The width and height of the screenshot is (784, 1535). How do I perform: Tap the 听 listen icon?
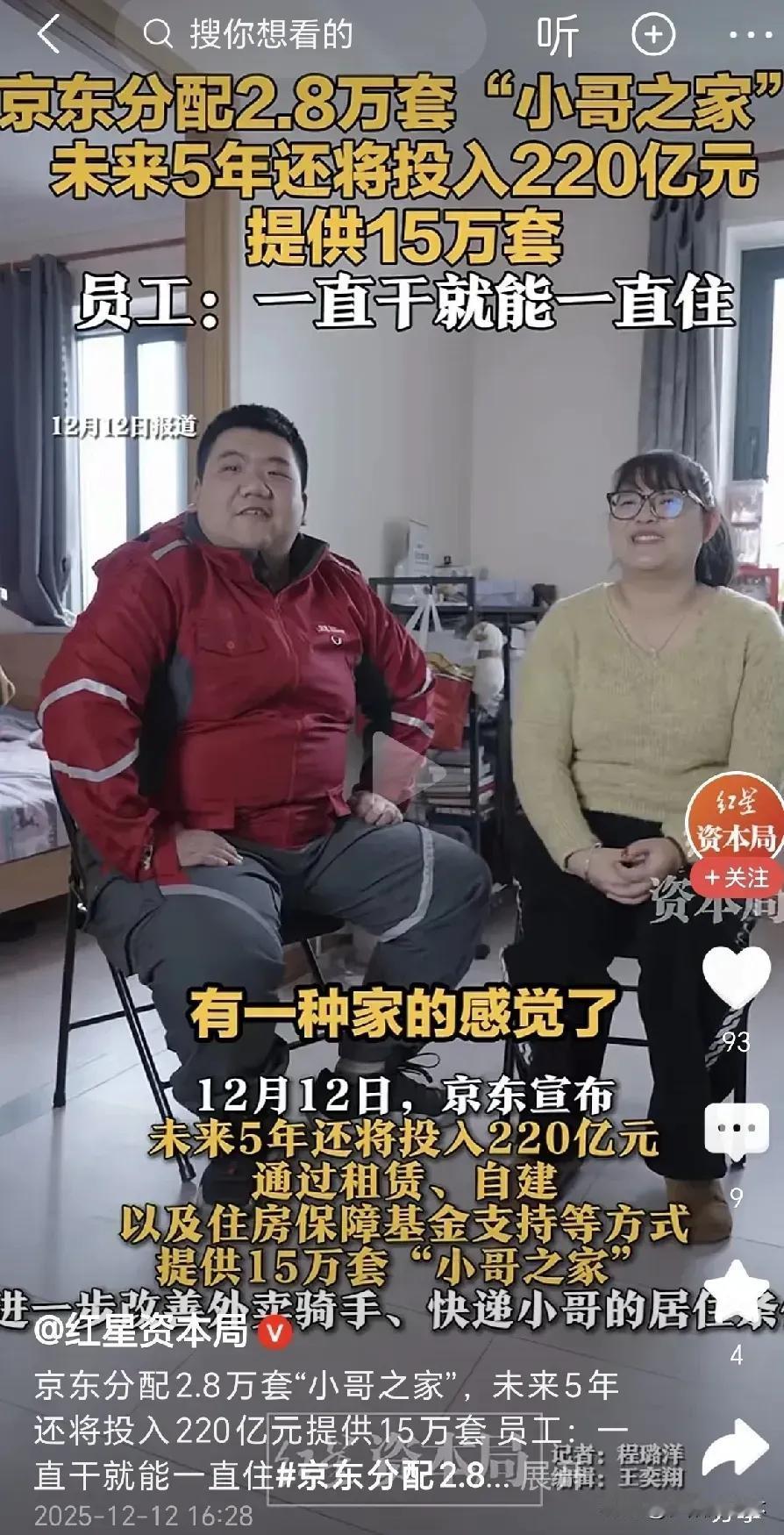pyautogui.click(x=559, y=33)
